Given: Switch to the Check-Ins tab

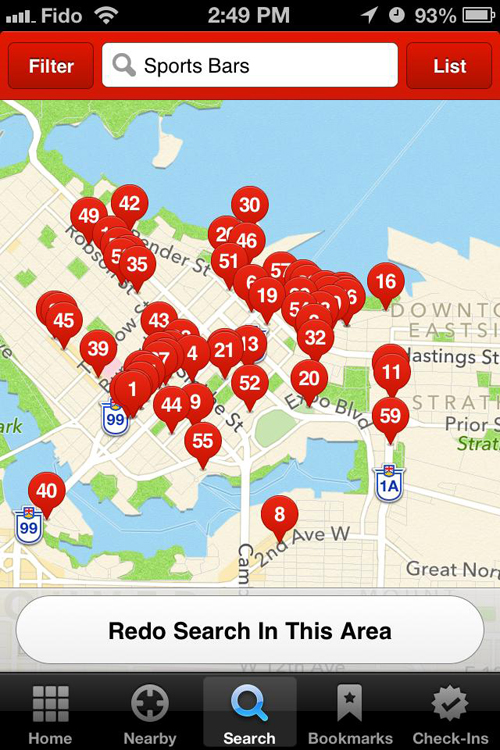Looking at the screenshot, I should 450,714.
